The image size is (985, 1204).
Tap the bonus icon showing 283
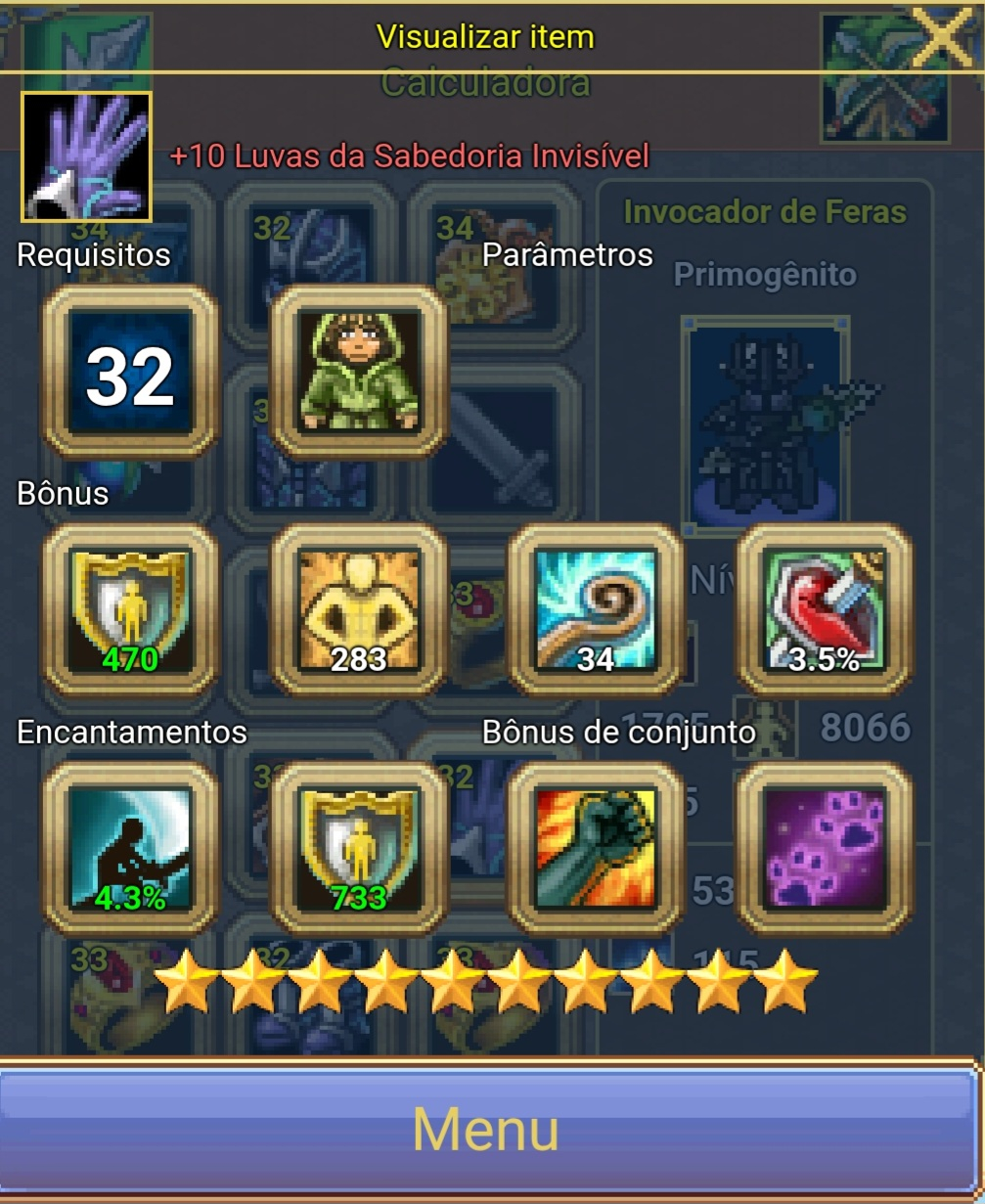pyautogui.click(x=359, y=611)
